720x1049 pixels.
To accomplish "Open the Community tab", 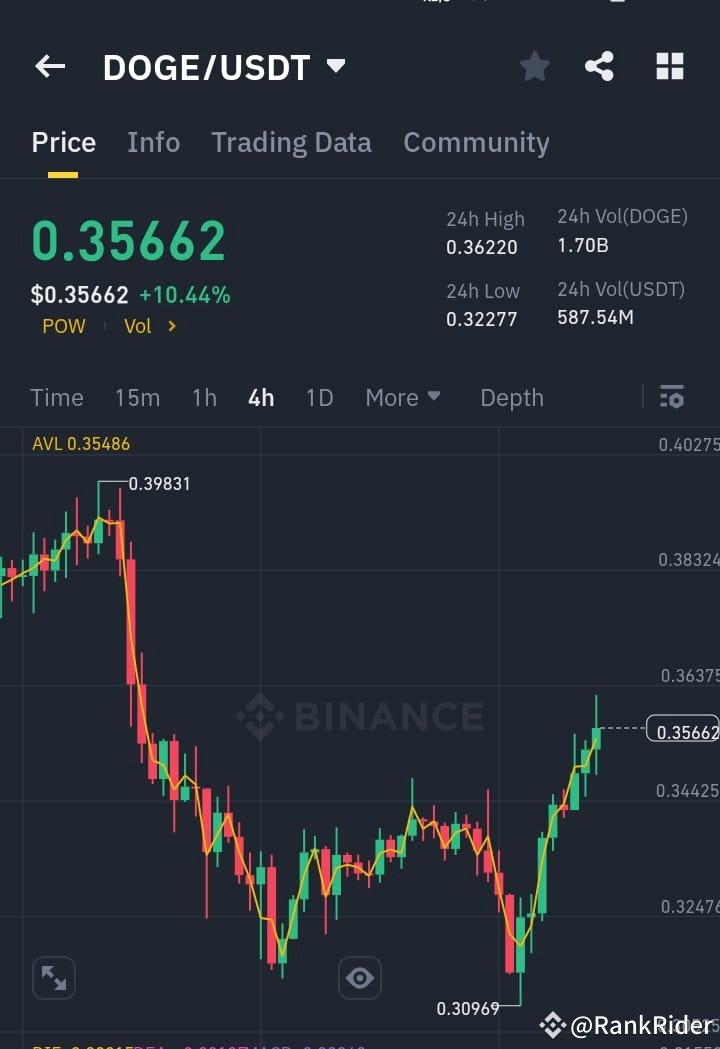I will [476, 142].
